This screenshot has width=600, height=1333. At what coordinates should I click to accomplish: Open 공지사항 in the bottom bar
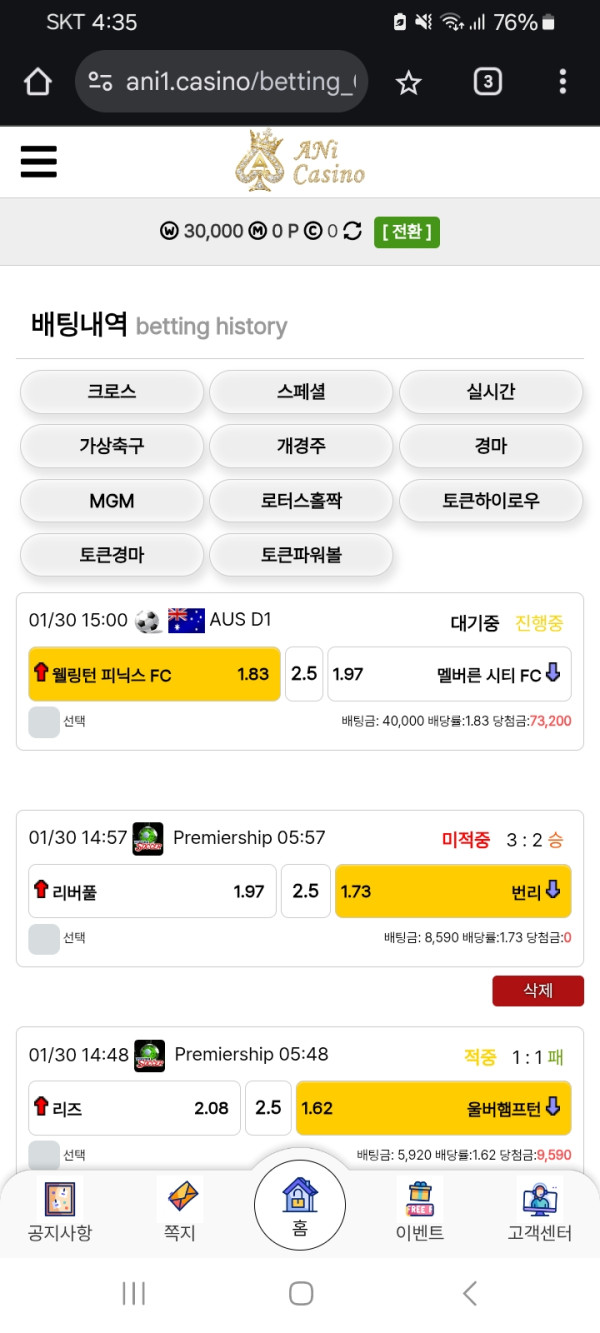tap(60, 1211)
